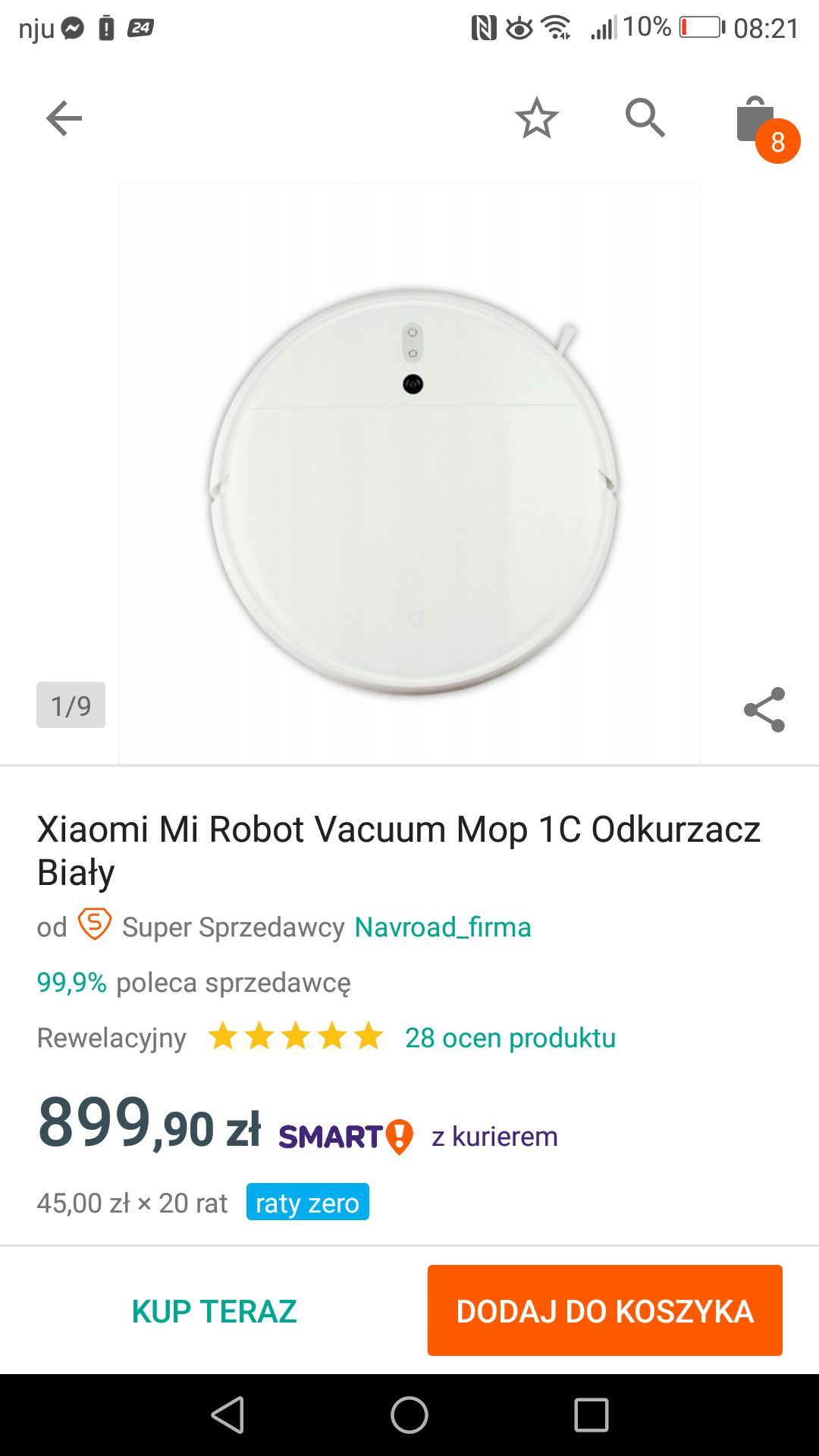Open seller Navroad_firma profile
This screenshot has height=1456, width=819.
pos(443,927)
